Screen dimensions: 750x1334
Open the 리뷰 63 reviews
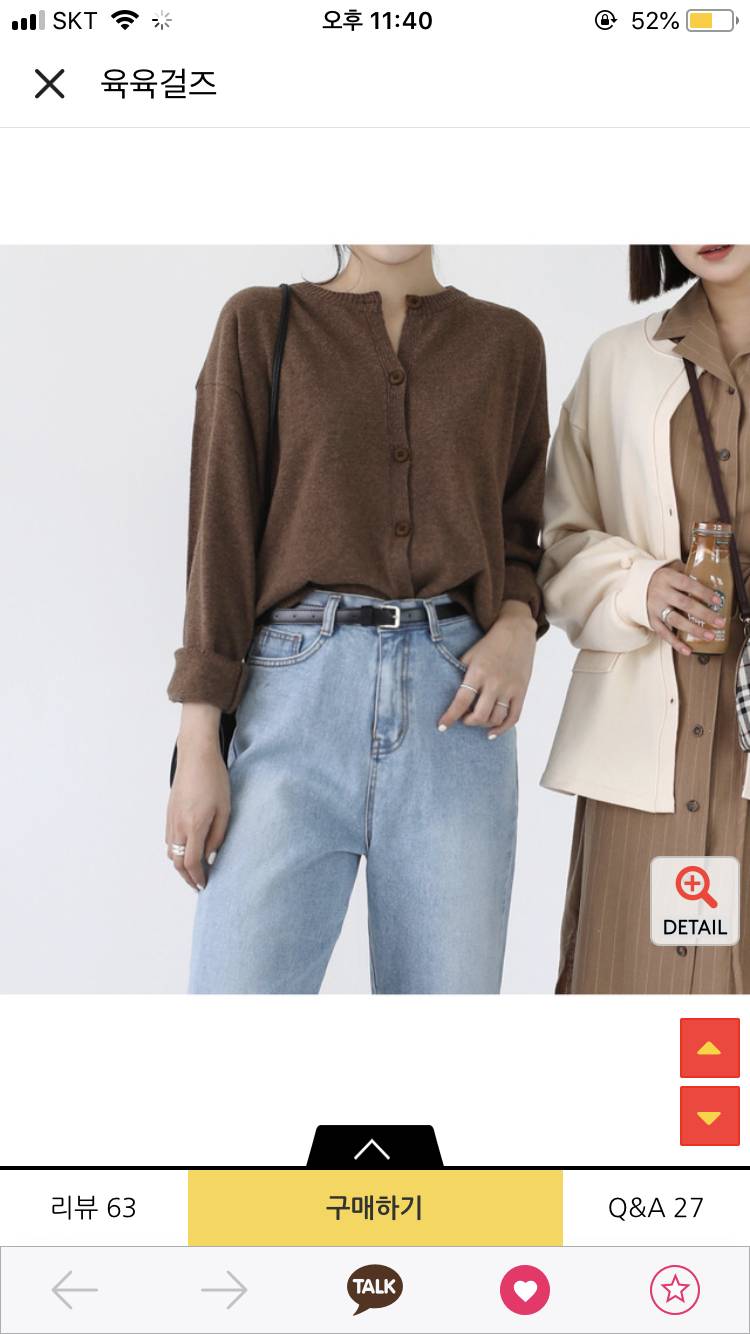pos(93,1208)
